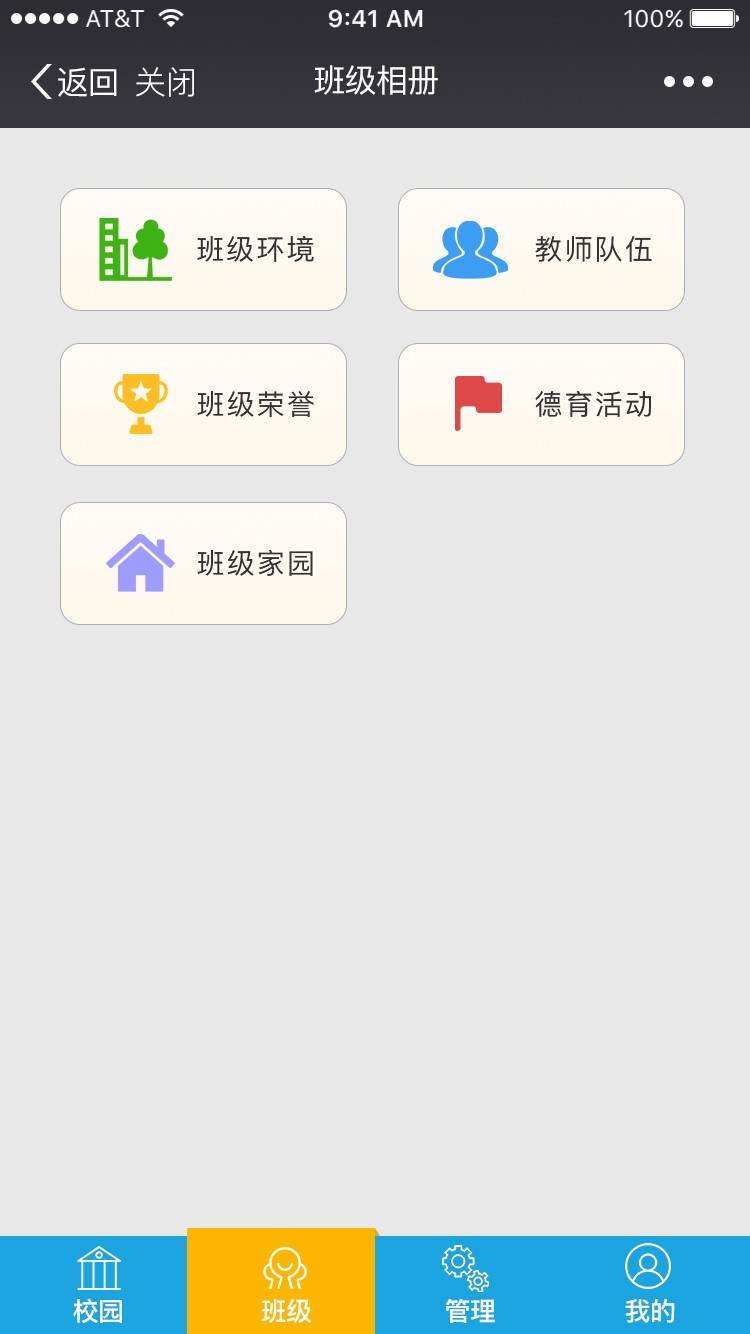Screen dimensions: 750x1334
Task: Select the 班级荣誉 card
Action: click(203, 404)
